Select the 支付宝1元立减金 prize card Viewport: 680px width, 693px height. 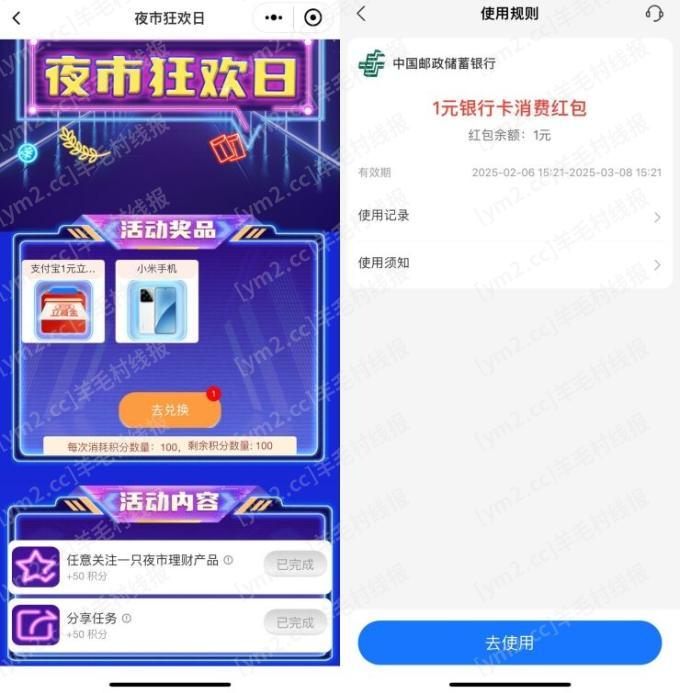63,302
